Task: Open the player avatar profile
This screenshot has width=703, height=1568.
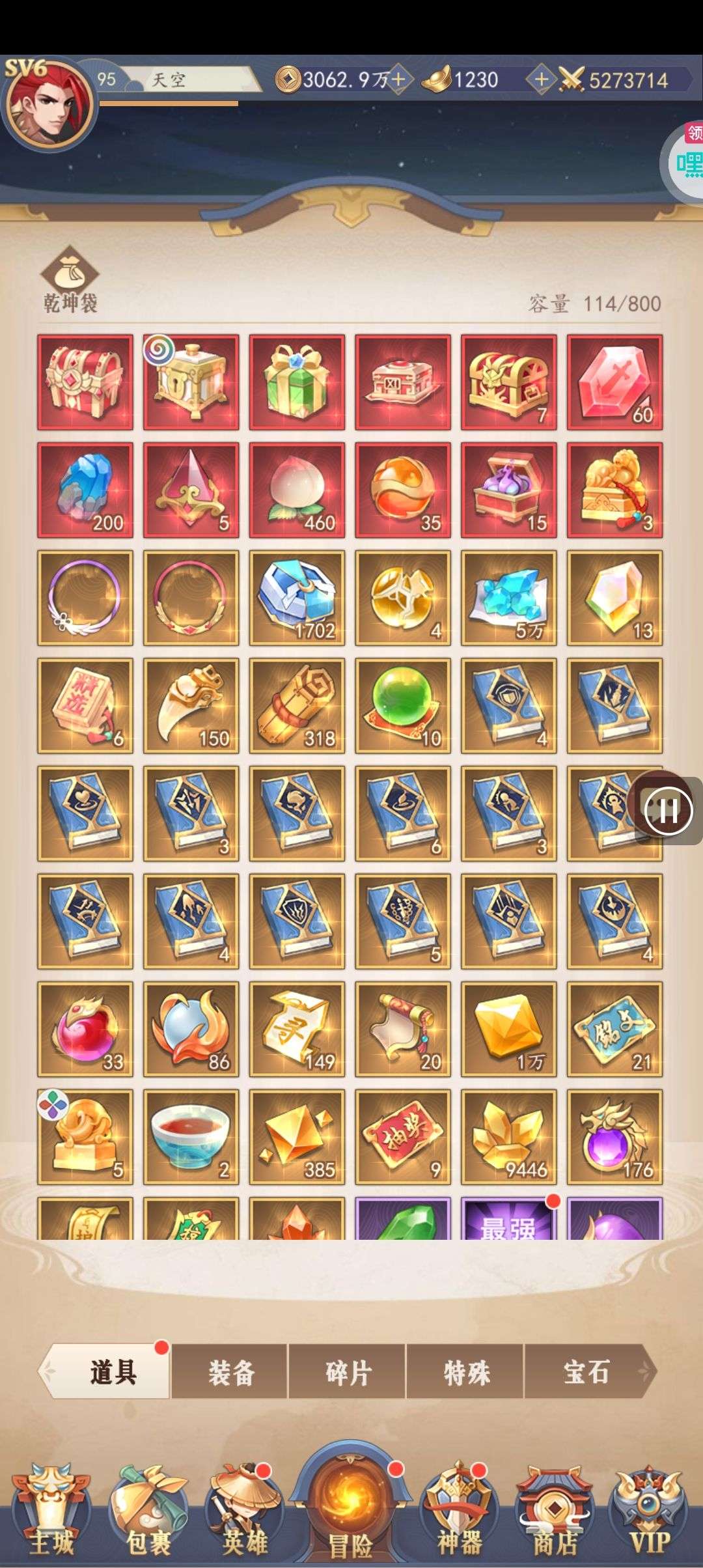Action: pyautogui.click(x=49, y=105)
